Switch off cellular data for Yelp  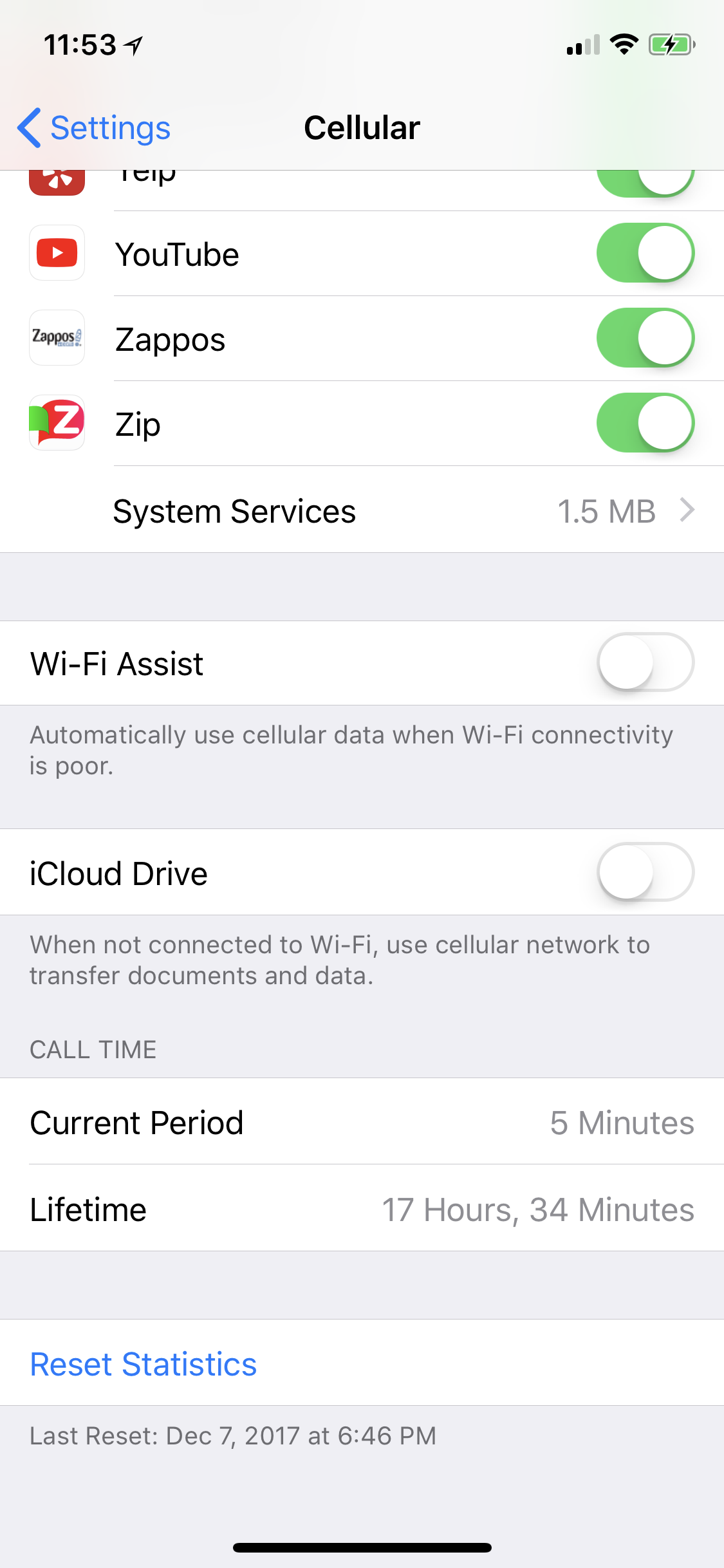(645, 183)
